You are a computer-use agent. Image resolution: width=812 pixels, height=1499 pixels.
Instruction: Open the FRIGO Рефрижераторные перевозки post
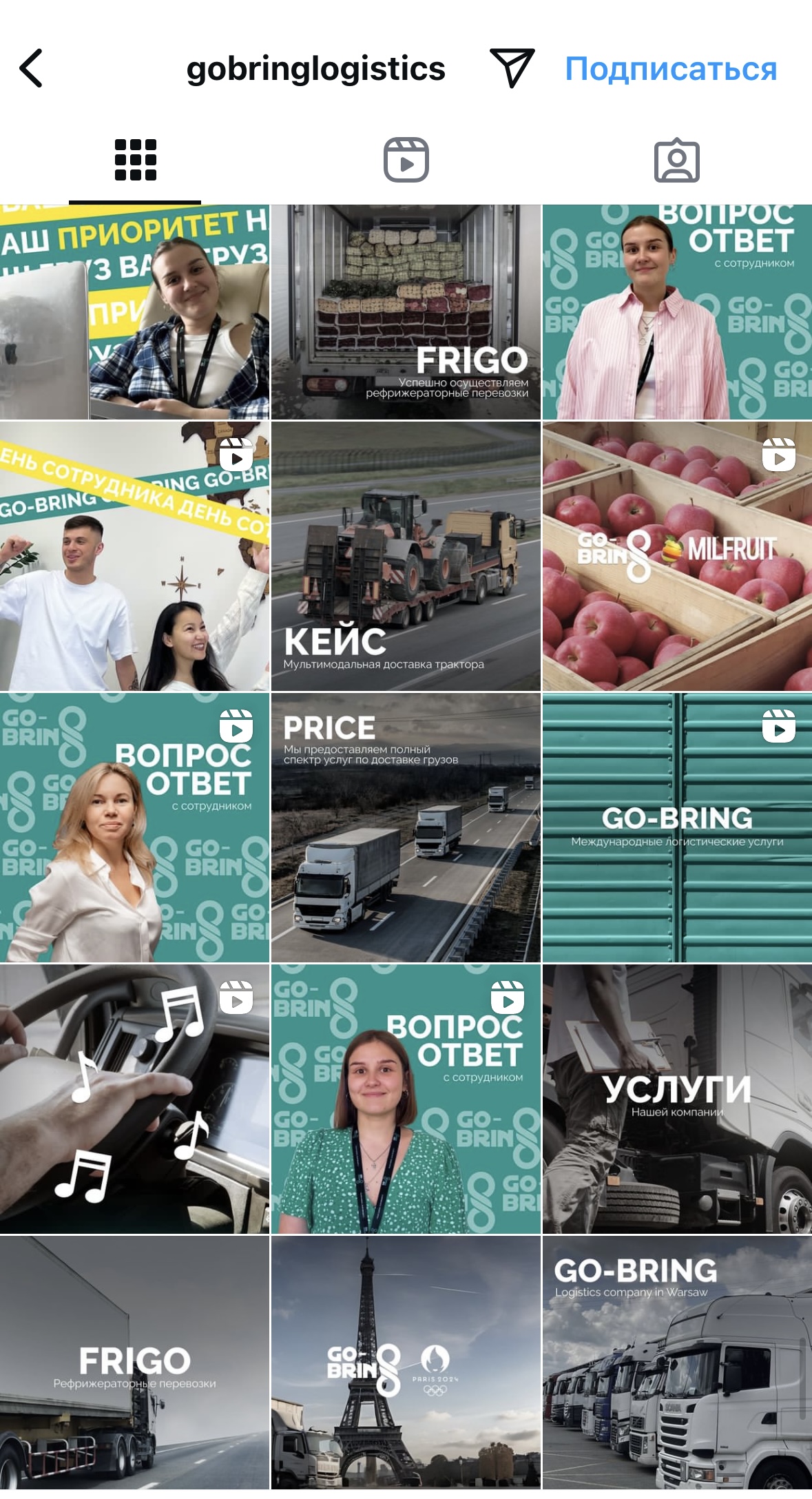tap(134, 1363)
